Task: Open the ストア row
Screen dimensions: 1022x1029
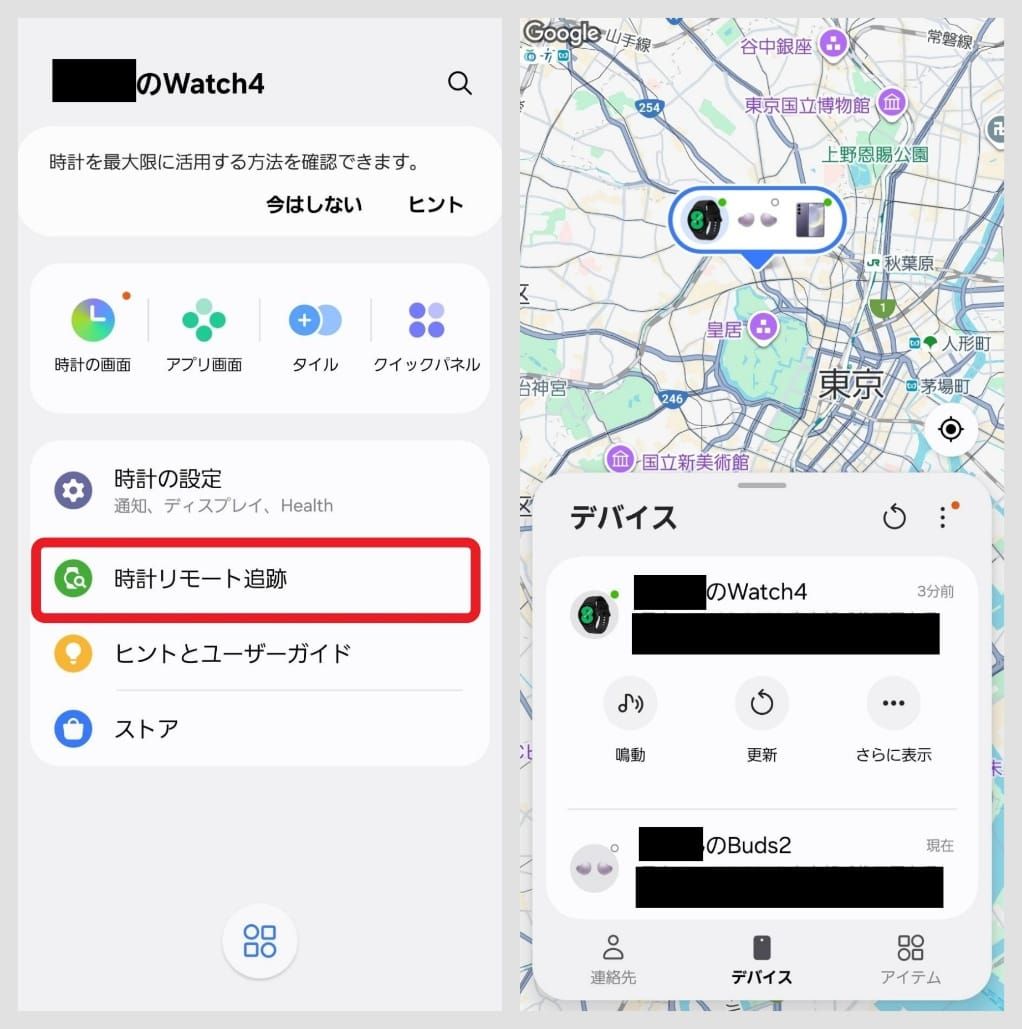Action: coord(260,728)
